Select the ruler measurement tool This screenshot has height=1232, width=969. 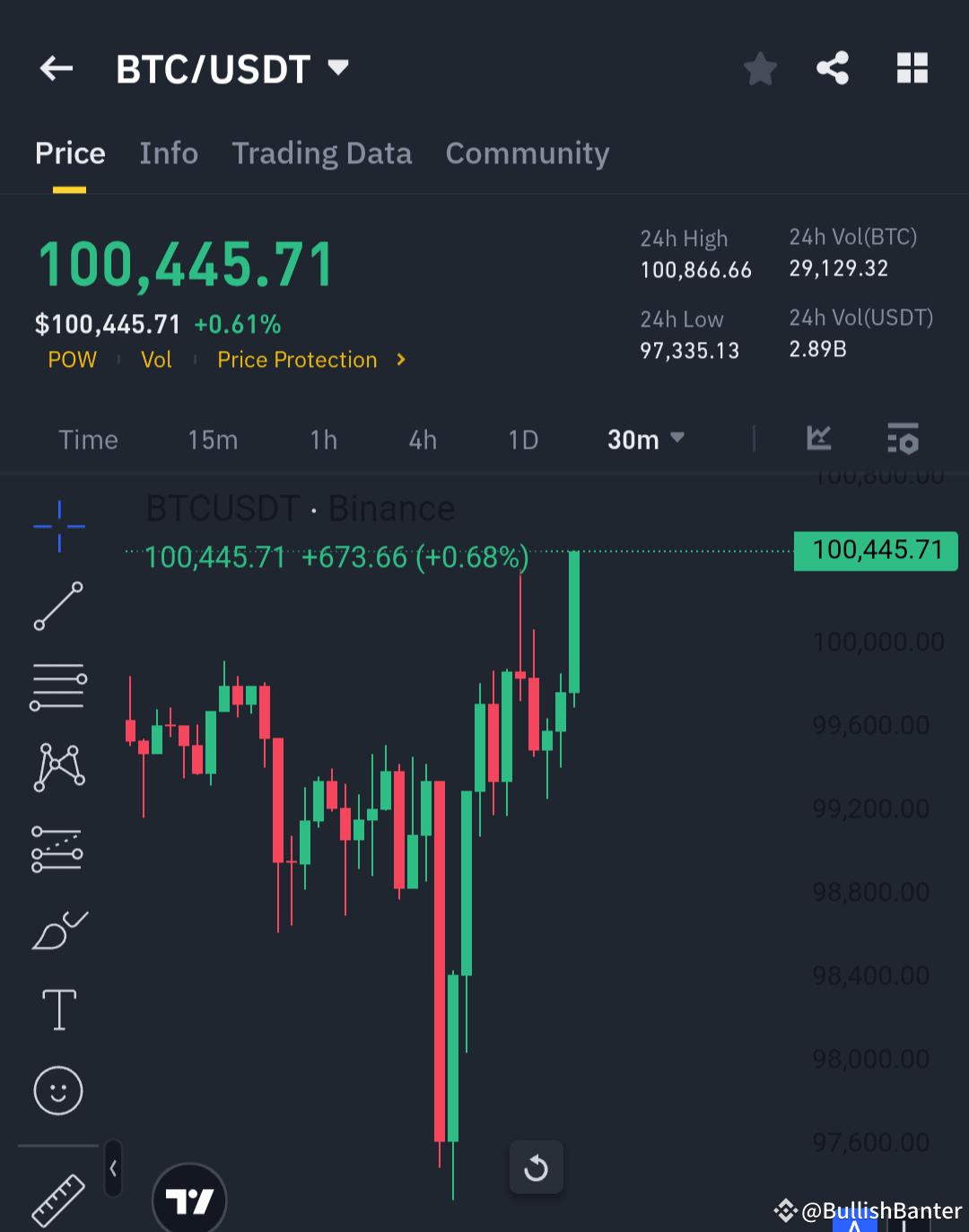(57, 1200)
